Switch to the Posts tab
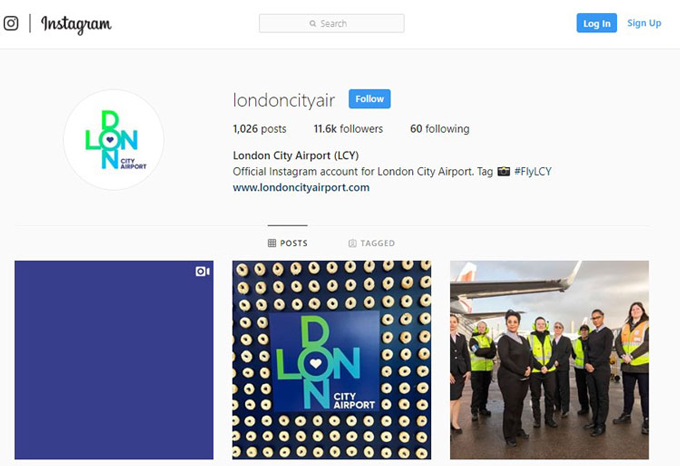The width and height of the screenshot is (680, 466). [x=288, y=243]
